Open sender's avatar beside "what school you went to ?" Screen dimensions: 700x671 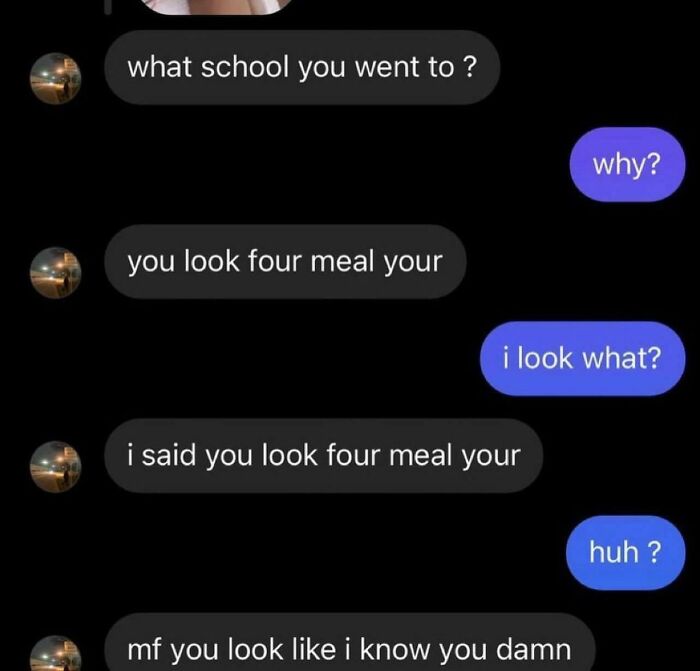[x=55, y=78]
